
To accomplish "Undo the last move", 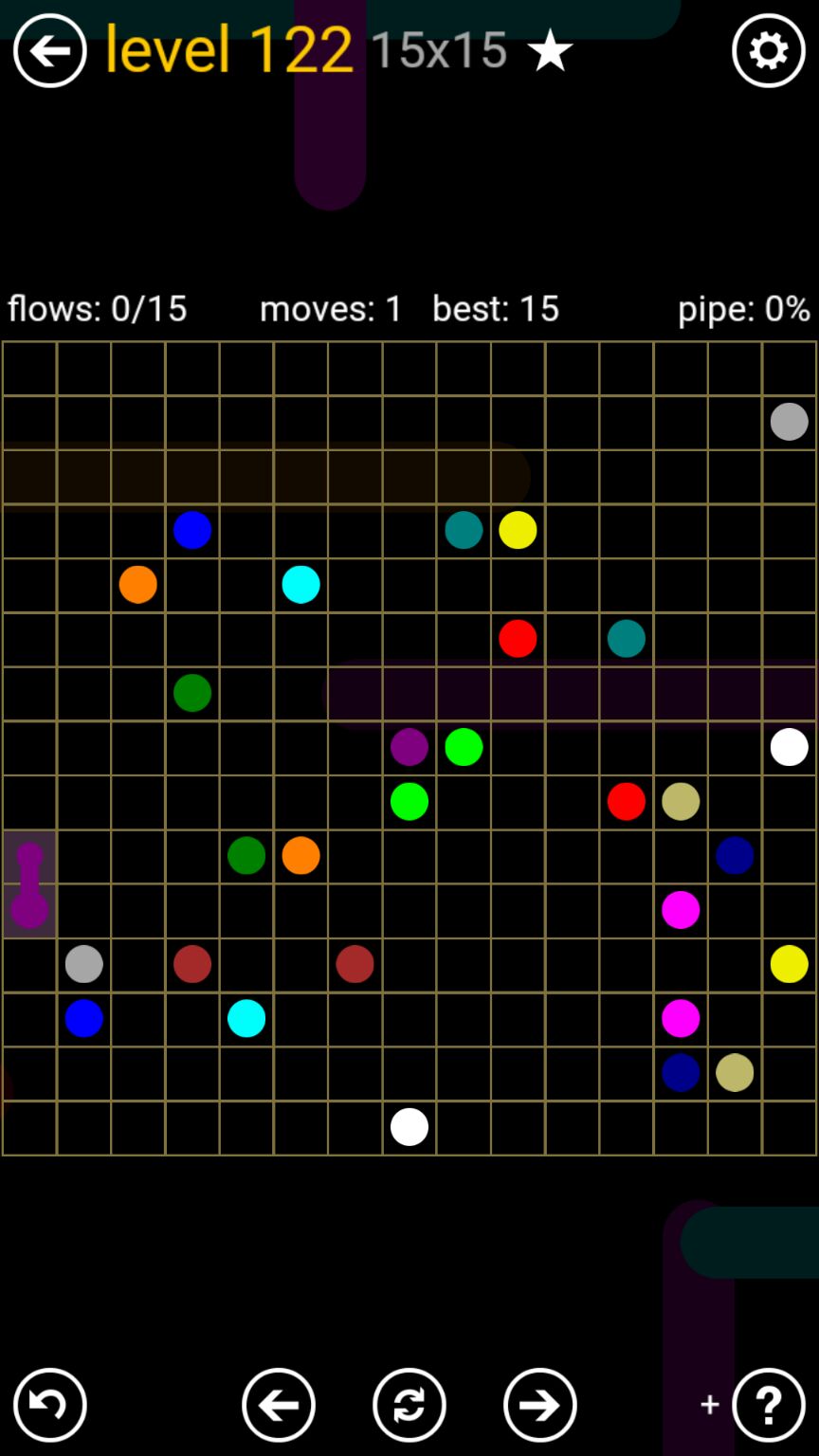I will point(49,1405).
